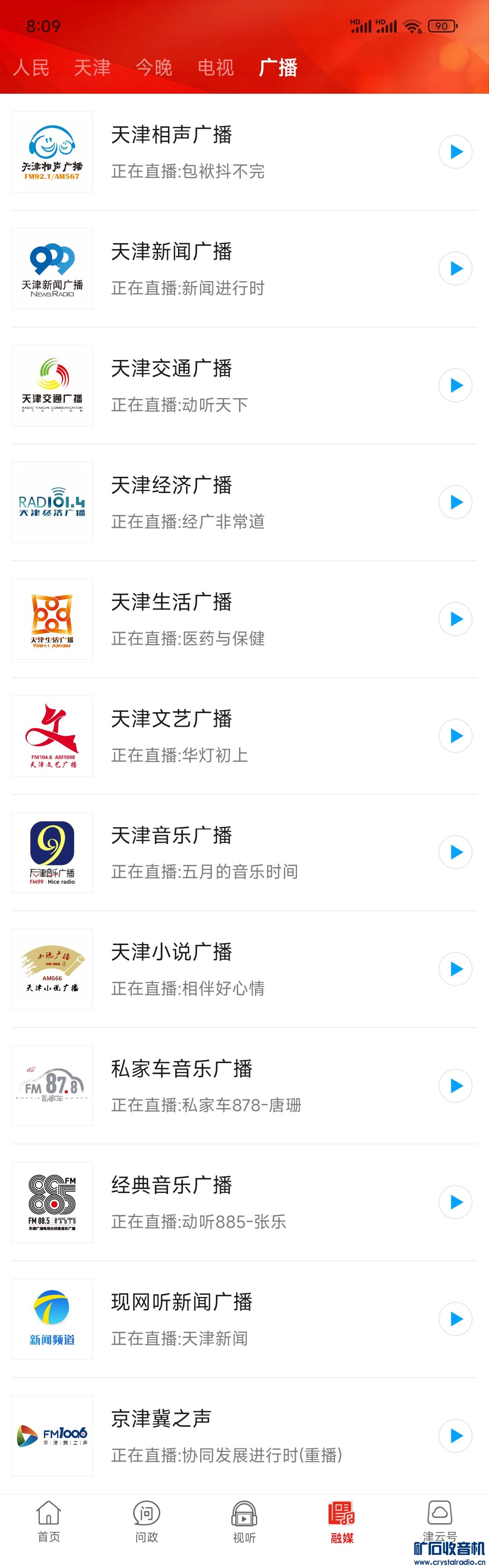Viewport: 489px width, 1568px height.
Task: Play 天津文艺广播 station
Action: (455, 736)
